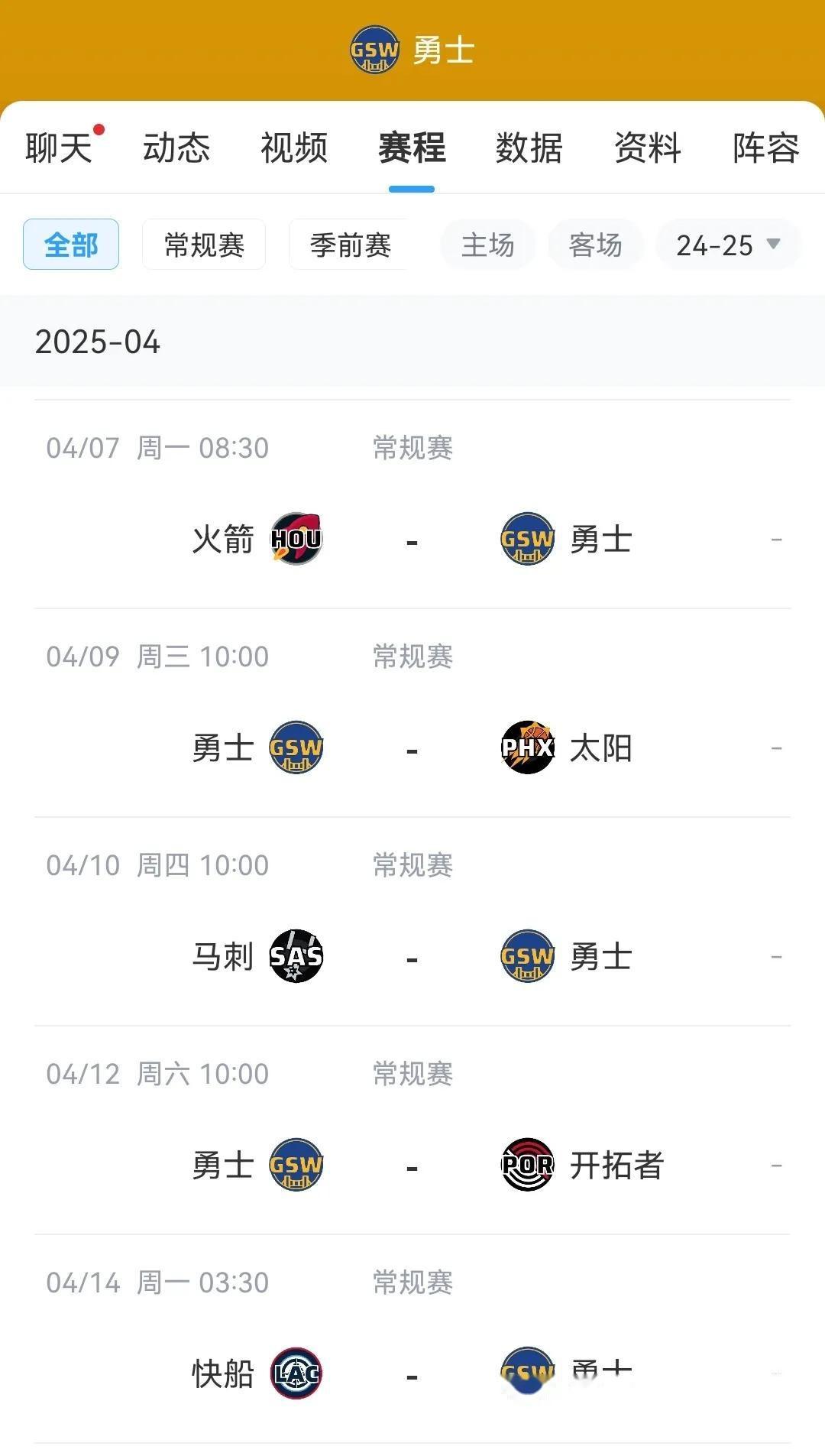Select the 赛程 schedule tab
Screen dimensions: 825x1456
coord(412,148)
